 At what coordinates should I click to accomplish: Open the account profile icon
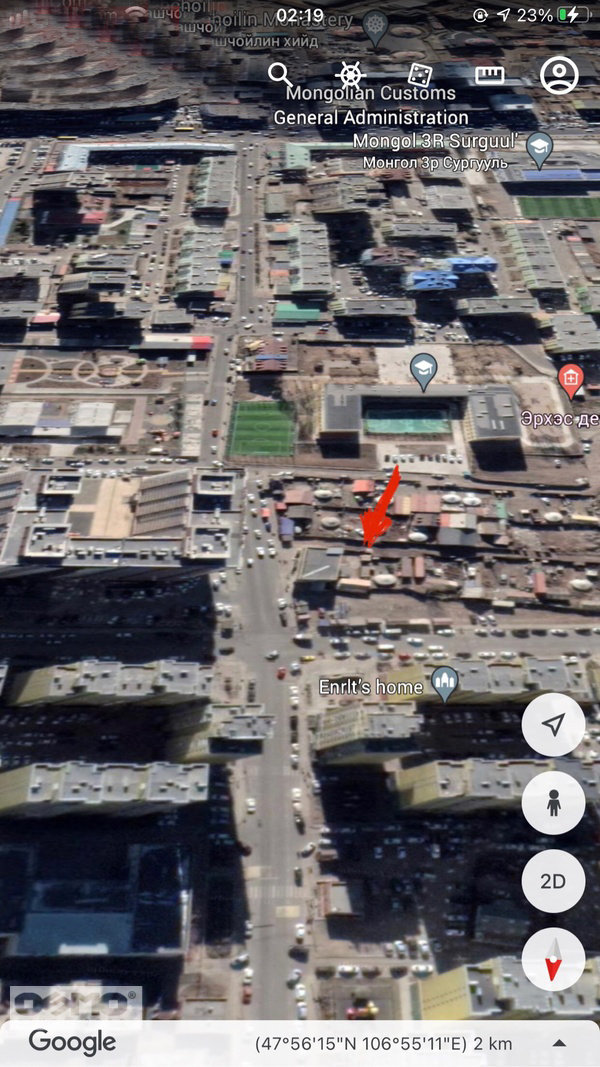tap(559, 75)
